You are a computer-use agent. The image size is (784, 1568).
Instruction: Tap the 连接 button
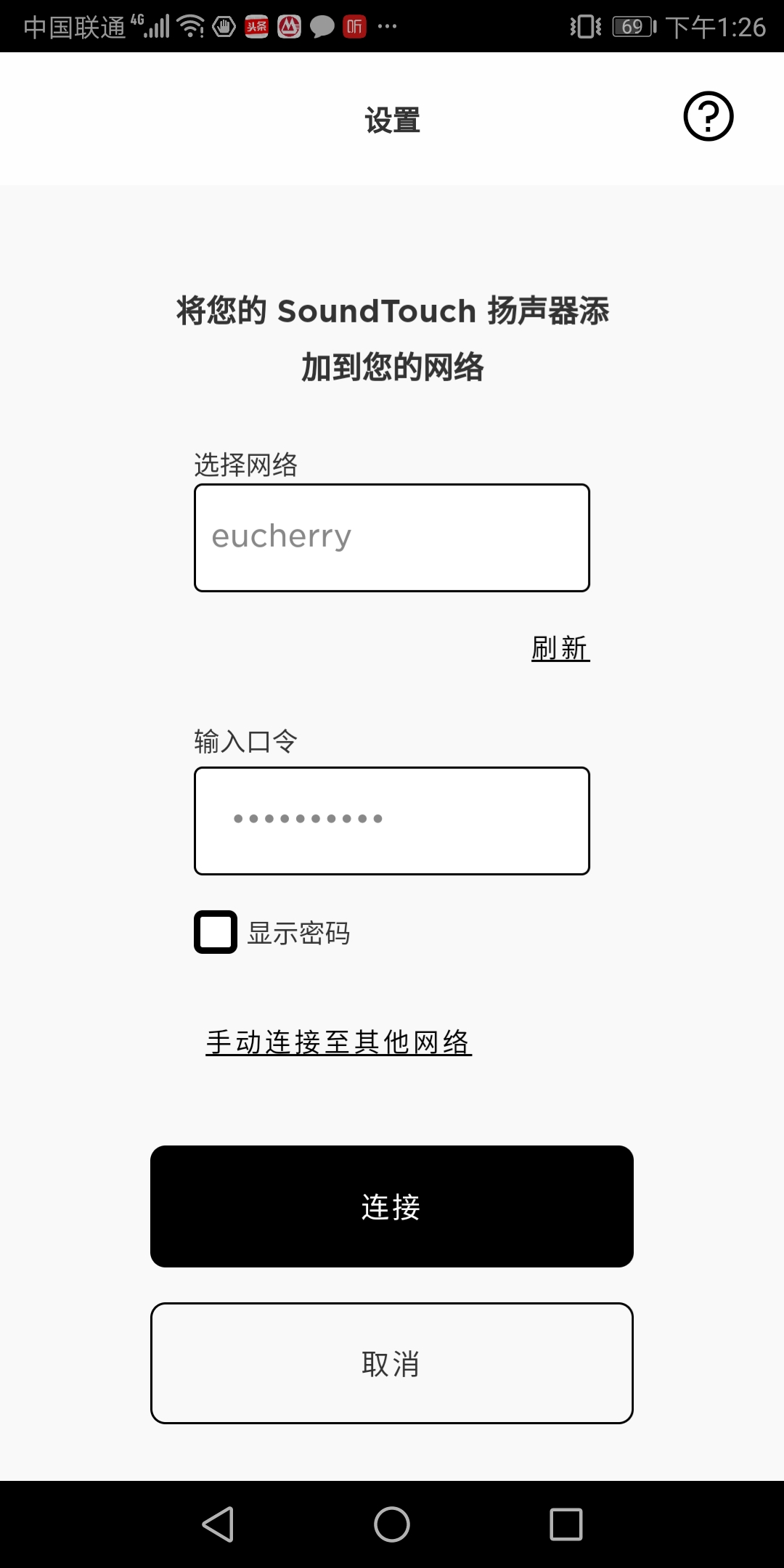[x=392, y=1206]
